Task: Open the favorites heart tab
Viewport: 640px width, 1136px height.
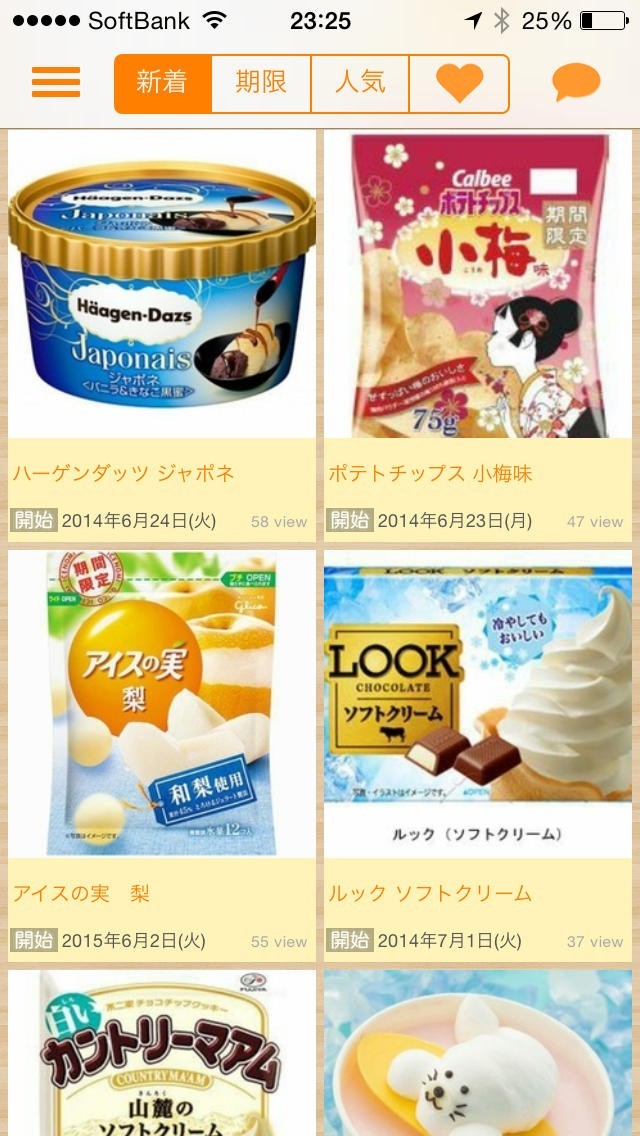Action: pyautogui.click(x=459, y=83)
